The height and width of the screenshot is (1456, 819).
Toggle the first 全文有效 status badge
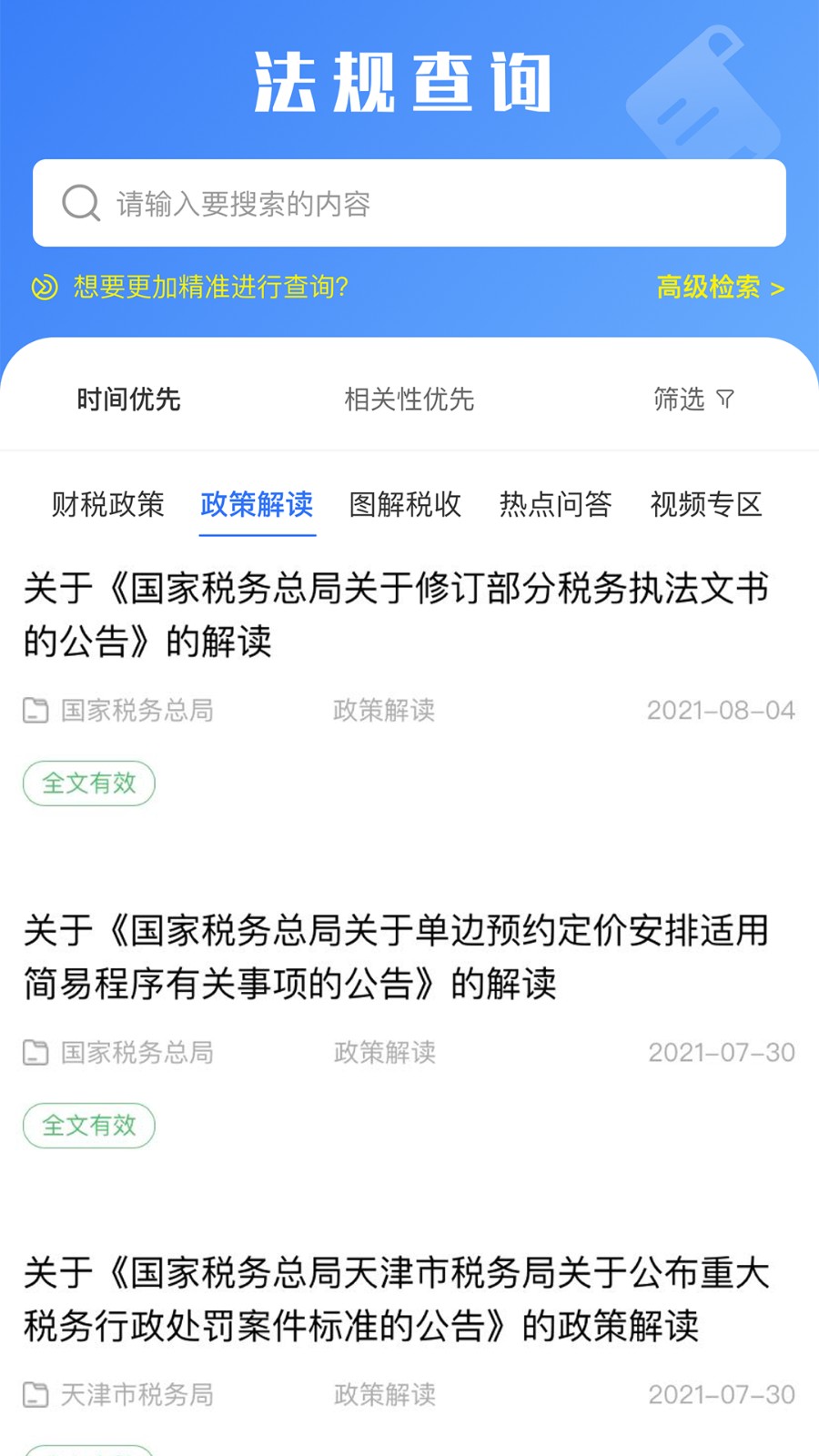point(88,783)
